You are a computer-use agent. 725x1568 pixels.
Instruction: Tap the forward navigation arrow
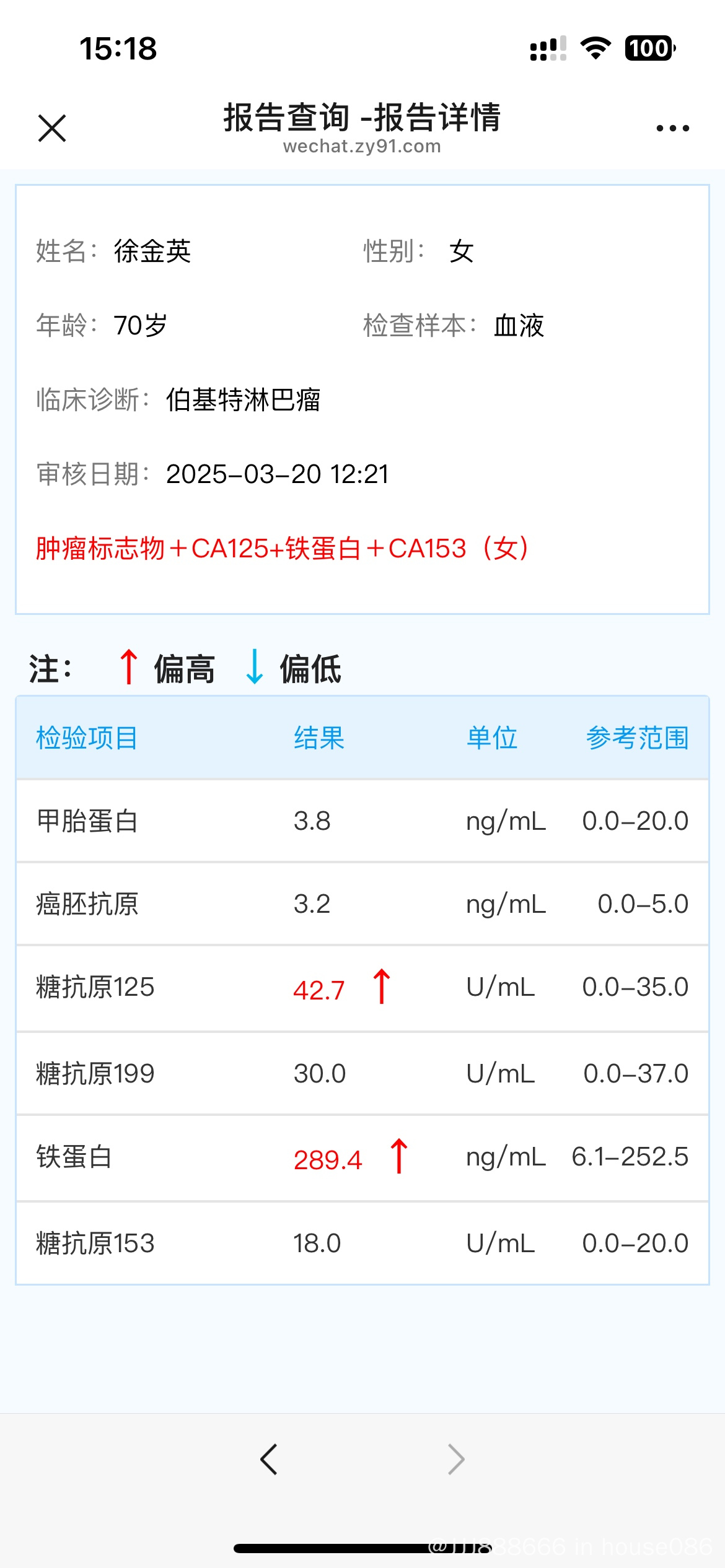456,1460
